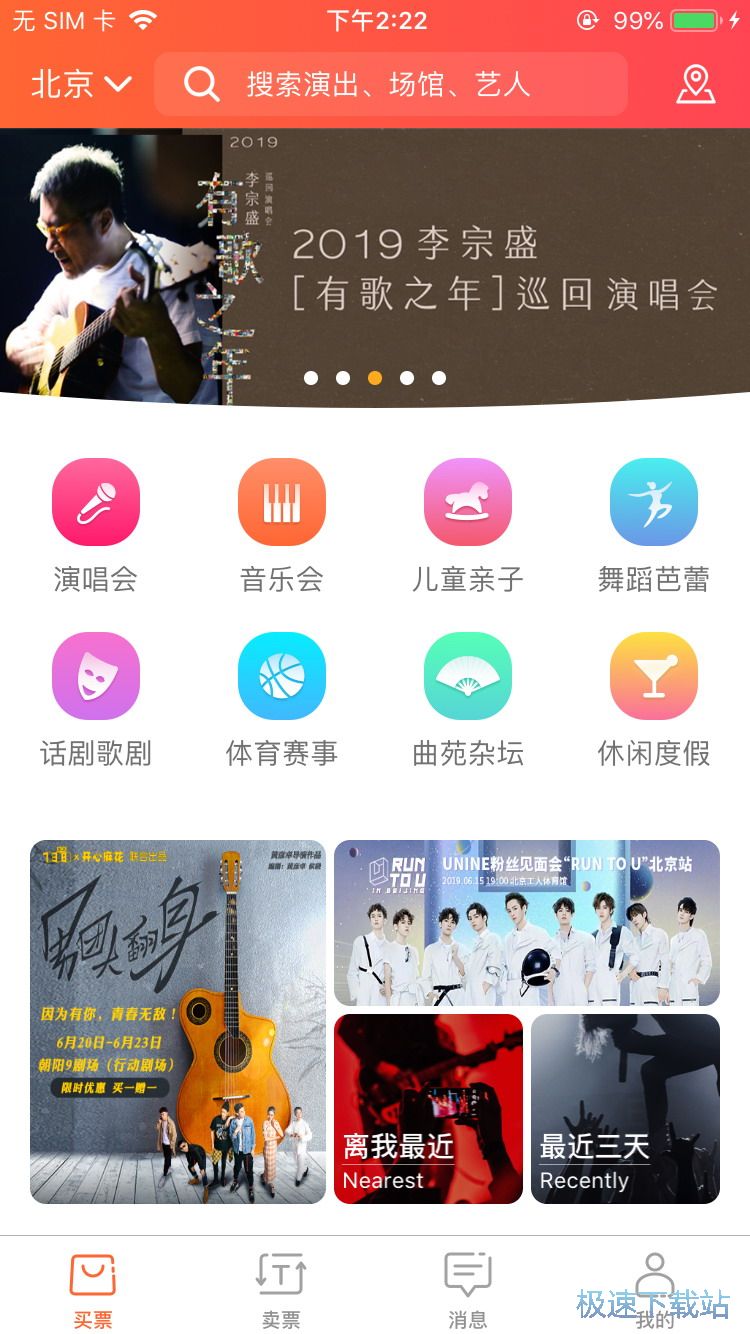The height and width of the screenshot is (1334, 750).
Task: Open the 男团大翻身 show poster card
Action: pos(178,1021)
